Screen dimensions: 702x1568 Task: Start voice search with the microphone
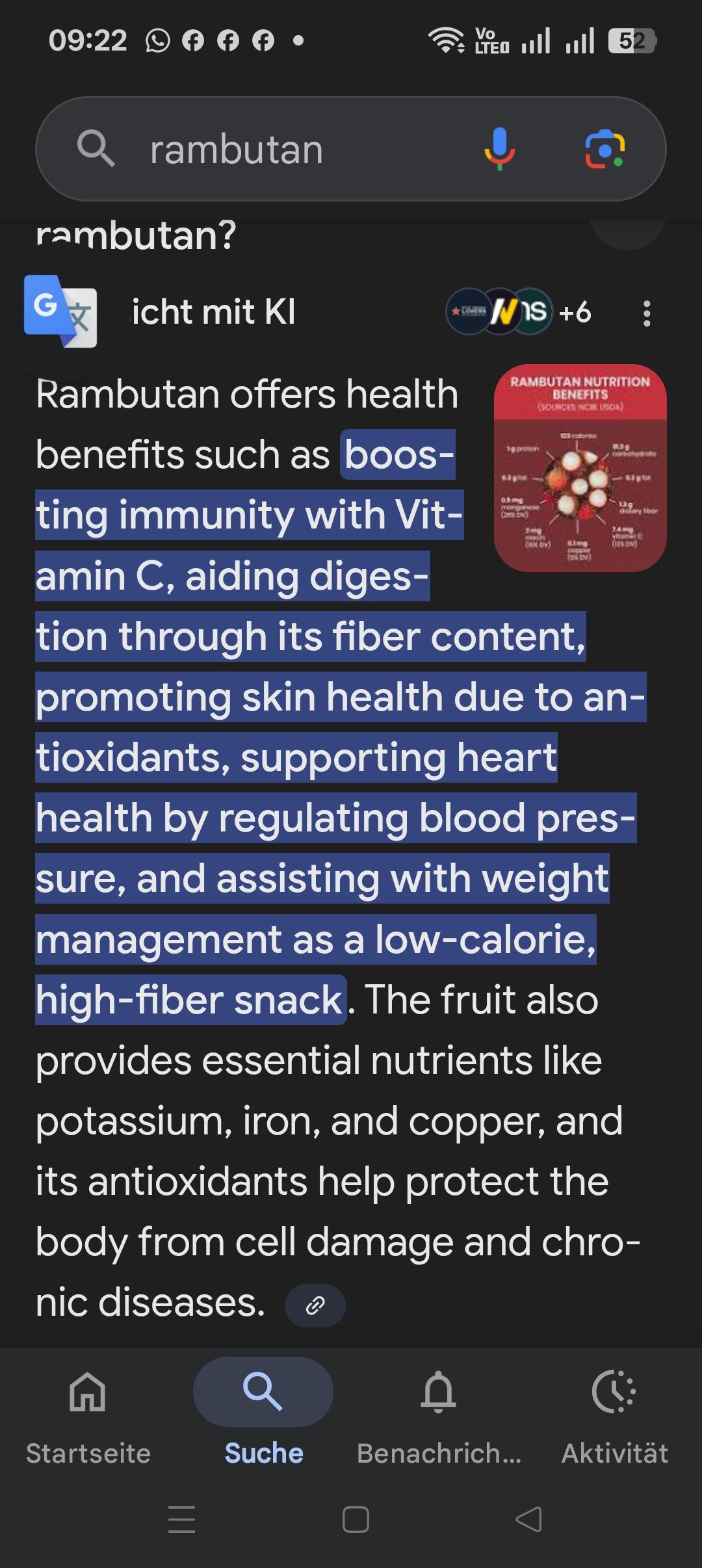tap(499, 150)
